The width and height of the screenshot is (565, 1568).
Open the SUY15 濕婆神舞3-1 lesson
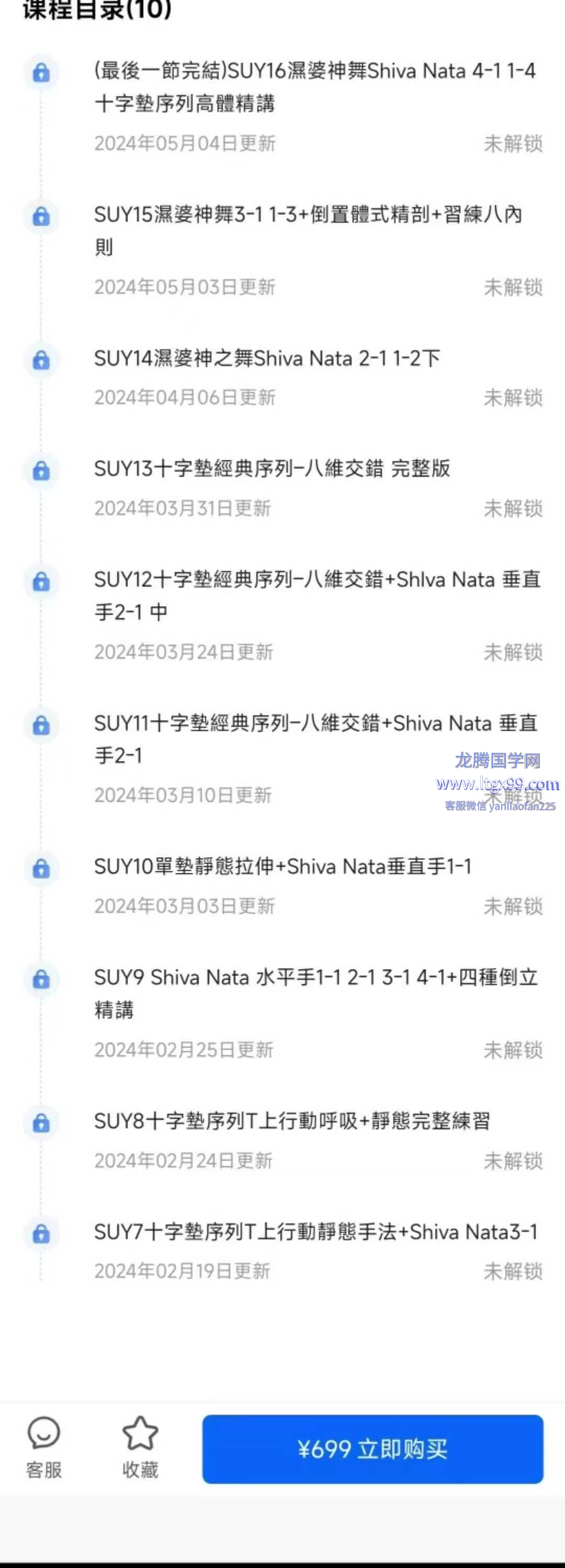[308, 231]
